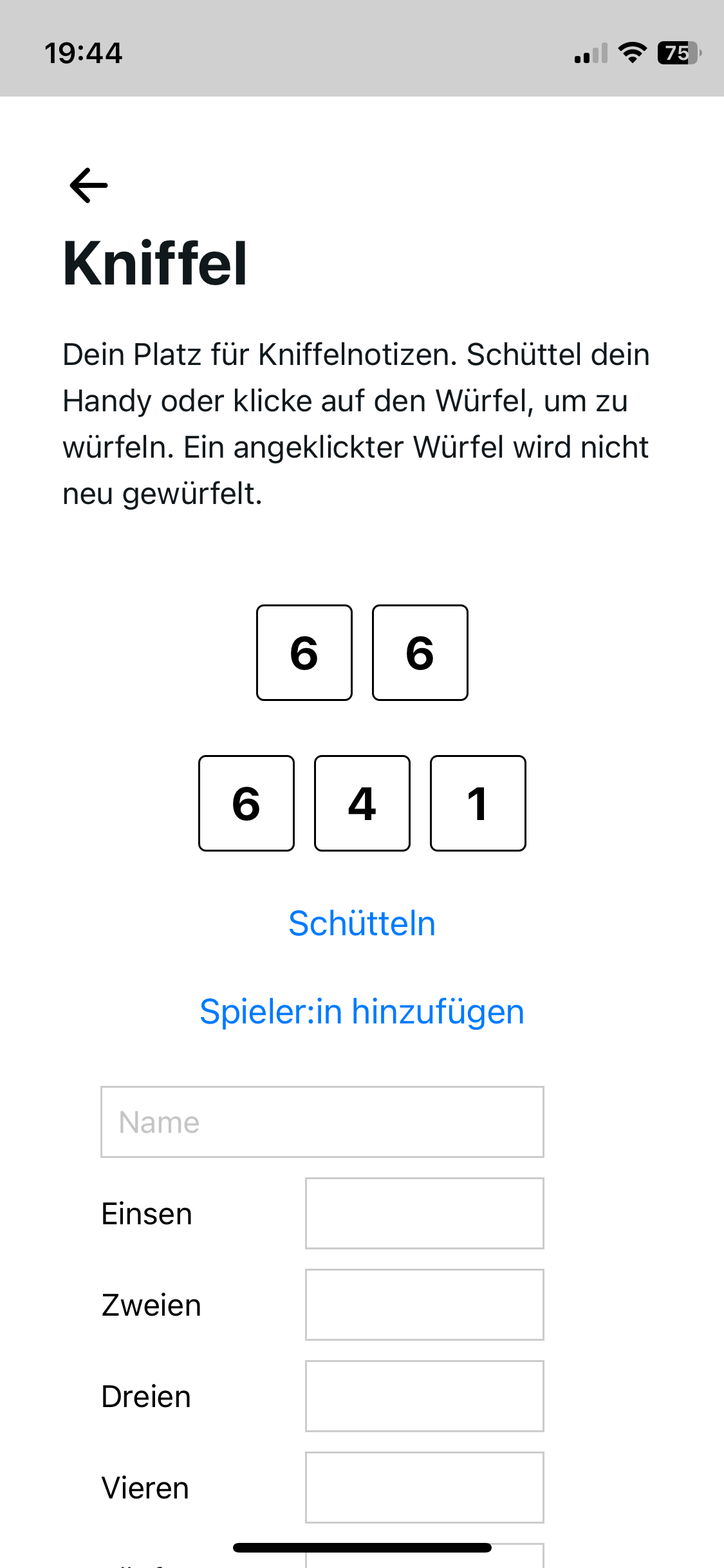Tap the back arrow

[x=88, y=185]
